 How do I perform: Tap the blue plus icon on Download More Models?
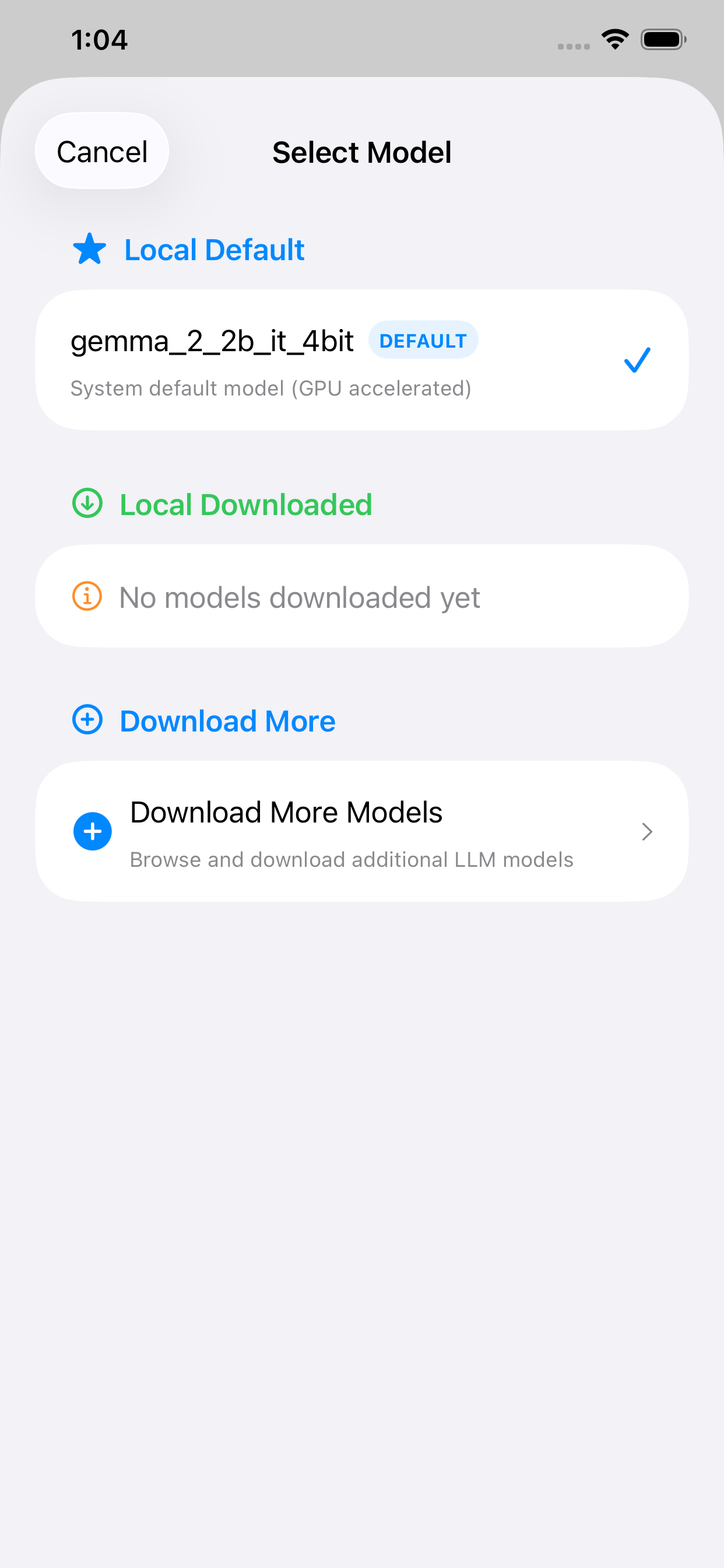[x=93, y=830]
